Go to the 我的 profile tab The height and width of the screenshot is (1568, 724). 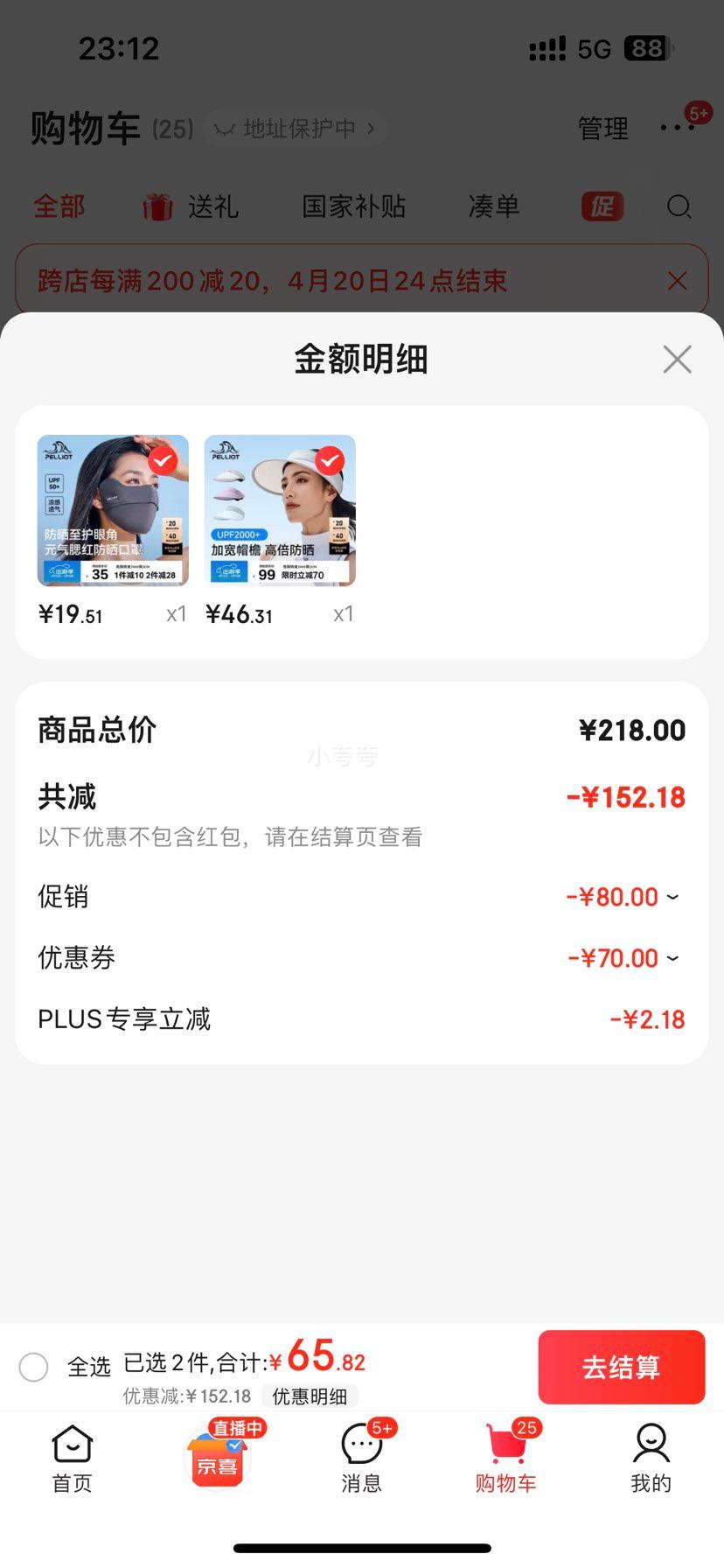(651, 1458)
